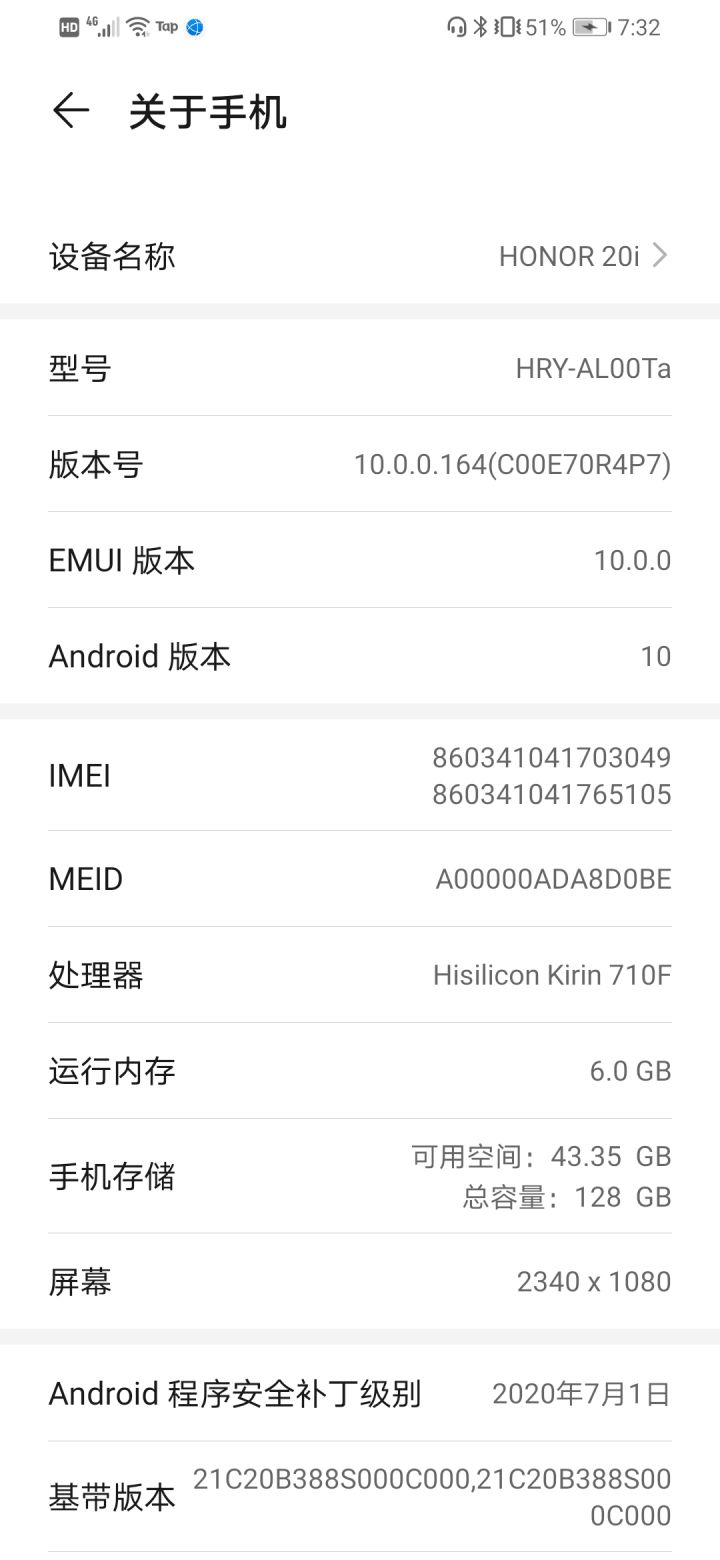
Task: Go back from 关于手机 page
Action: 71,111
